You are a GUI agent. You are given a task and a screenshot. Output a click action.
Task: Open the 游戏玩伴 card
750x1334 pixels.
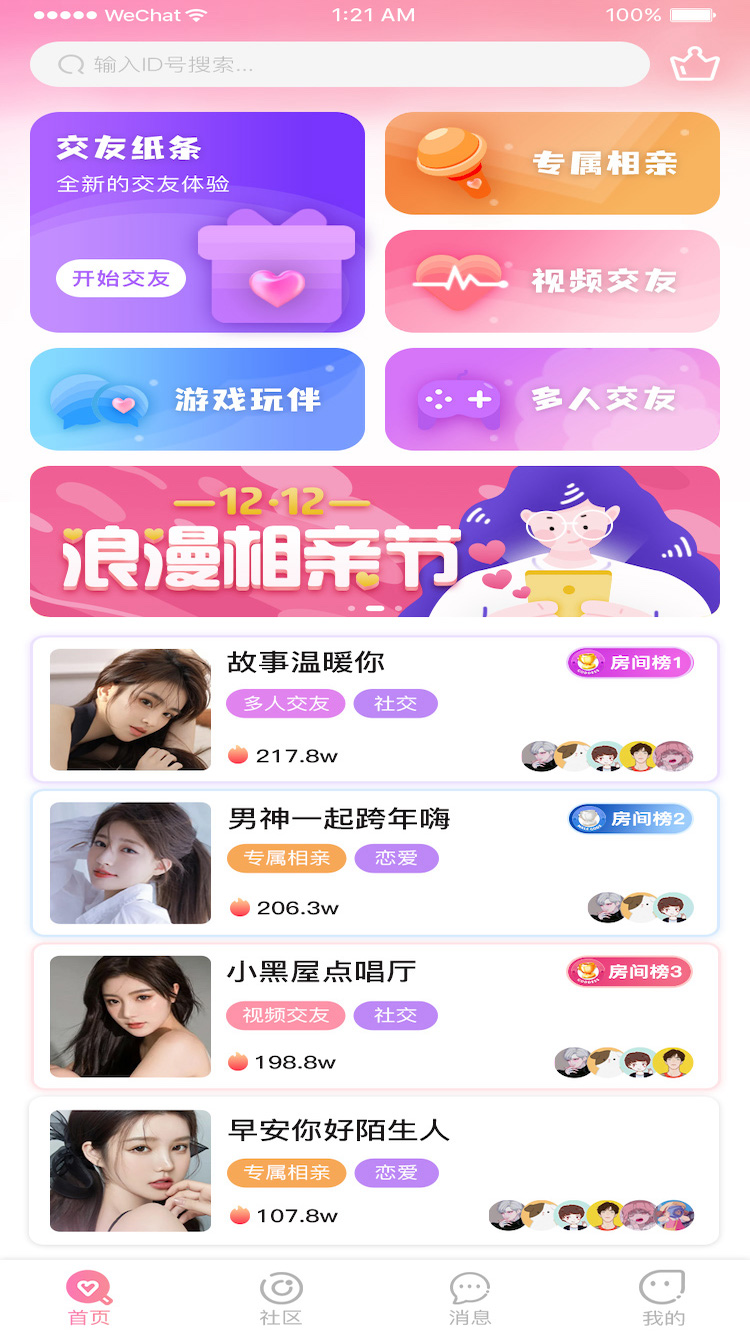click(x=197, y=399)
